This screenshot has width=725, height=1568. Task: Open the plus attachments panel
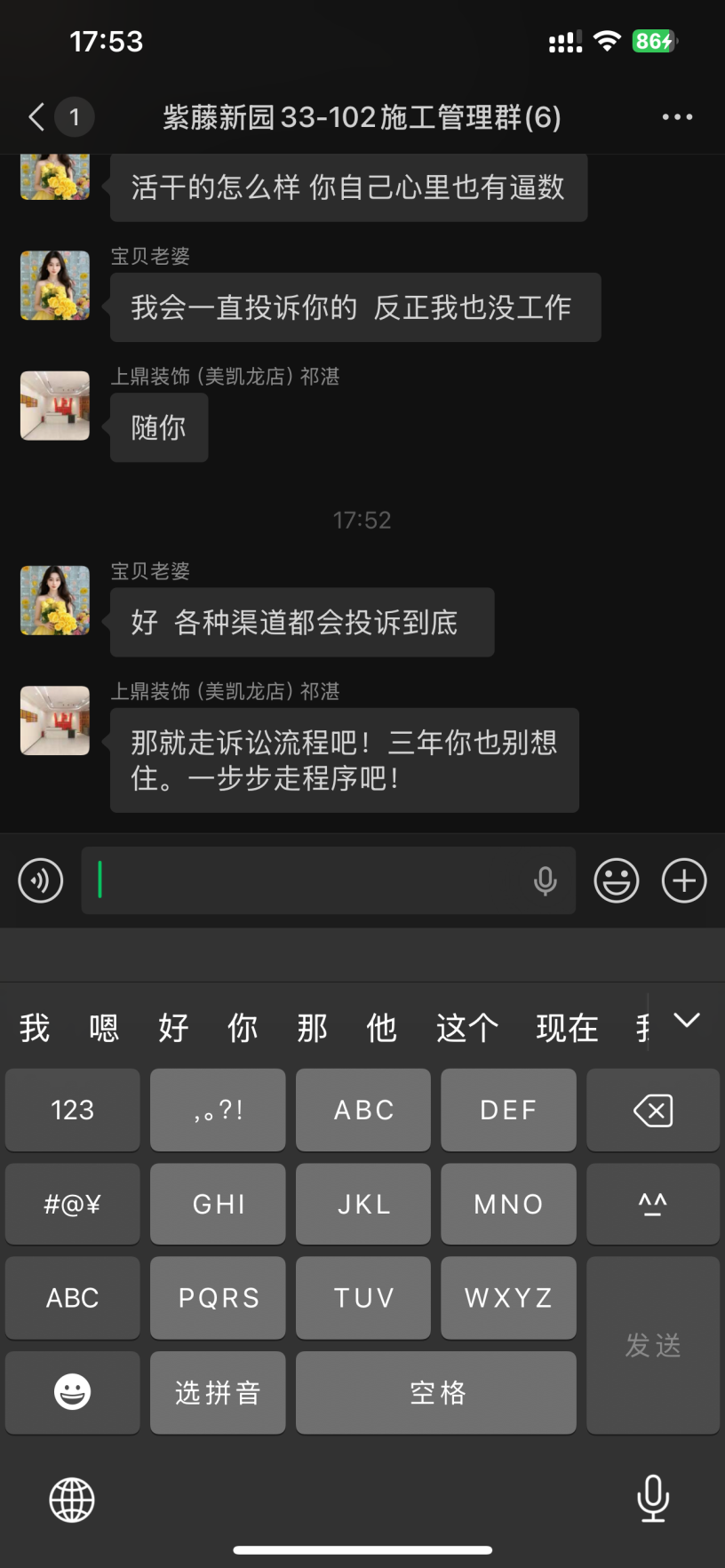point(684,880)
